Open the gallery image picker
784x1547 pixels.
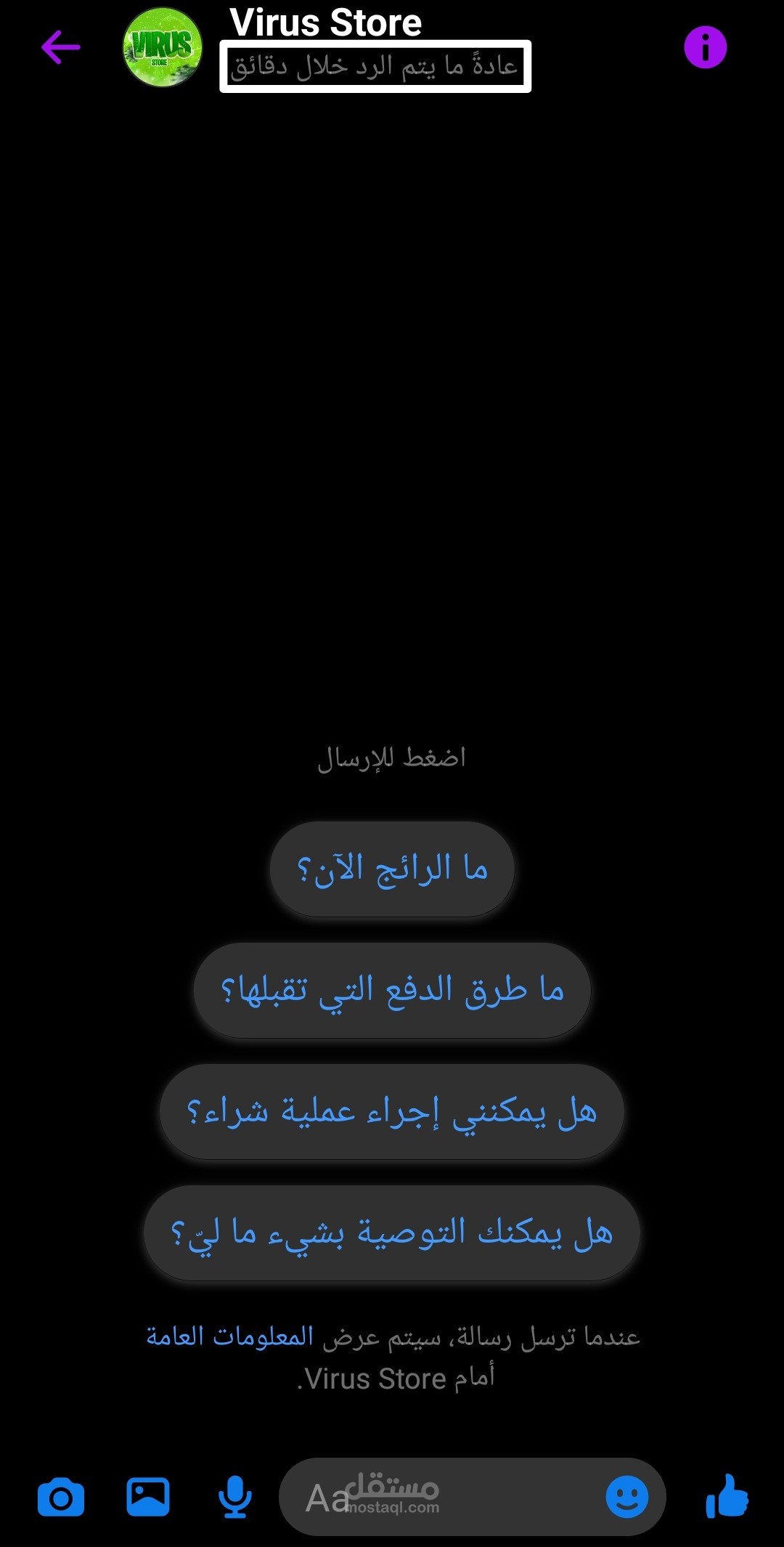point(148,1497)
